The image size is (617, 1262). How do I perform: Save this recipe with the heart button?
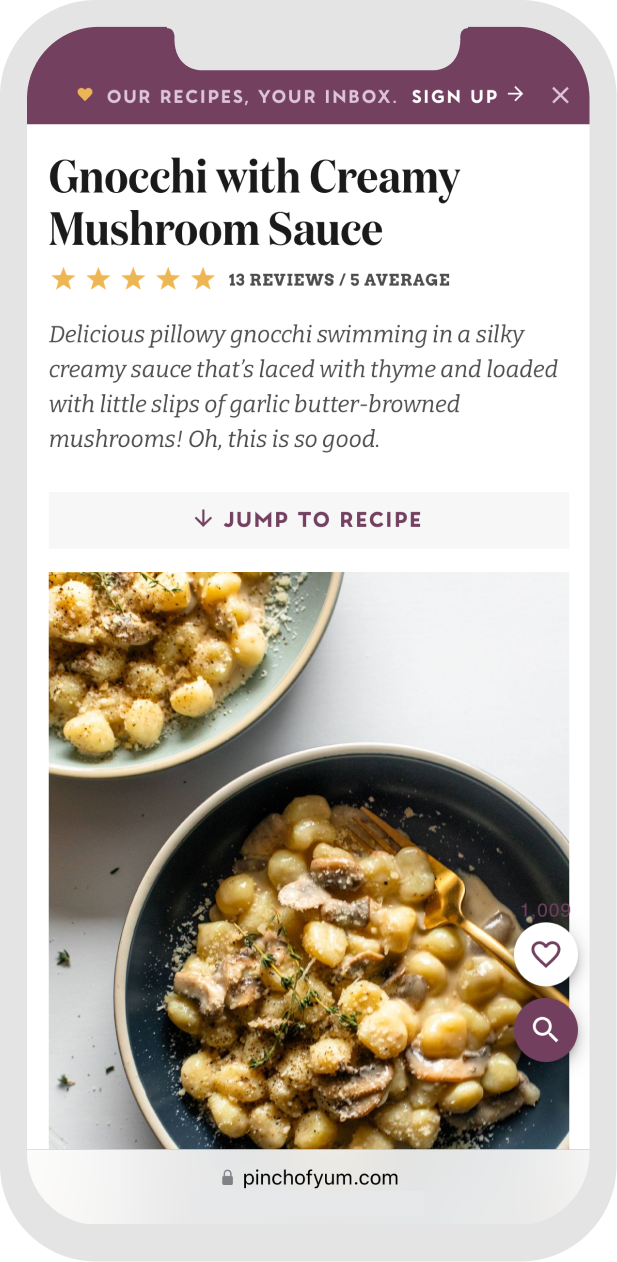(545, 955)
